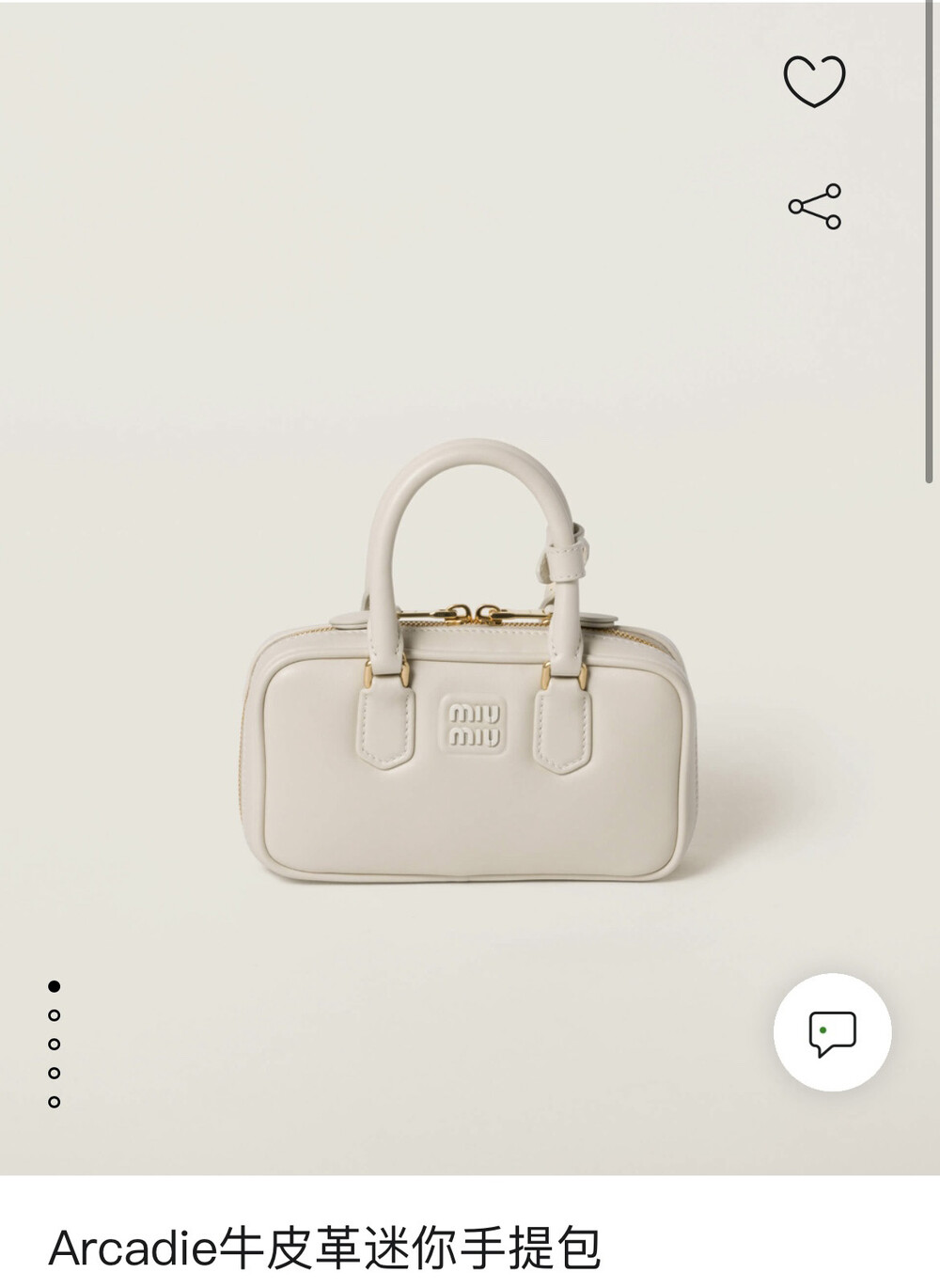Add the Arcadie bag to wishlist

814,82
